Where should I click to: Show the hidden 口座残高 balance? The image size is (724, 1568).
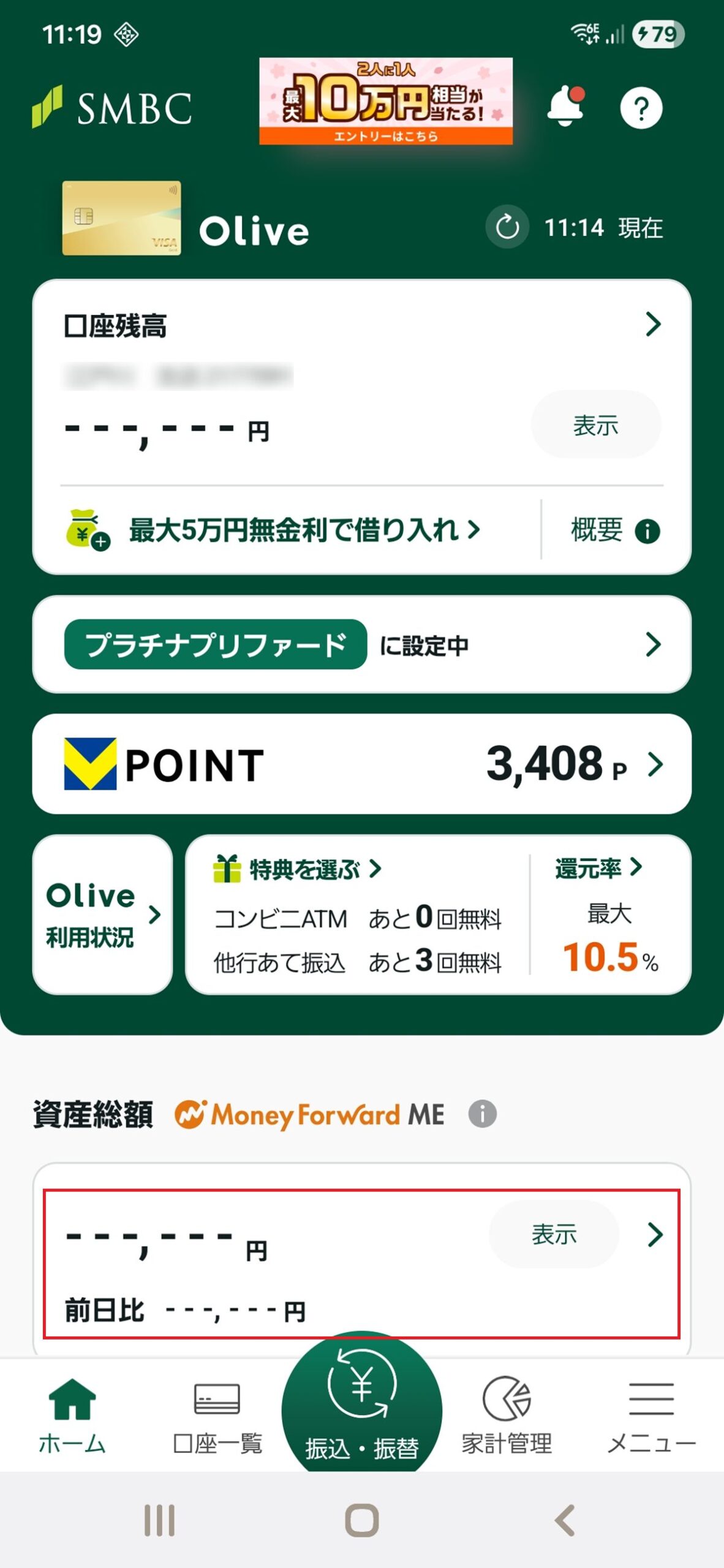point(595,425)
